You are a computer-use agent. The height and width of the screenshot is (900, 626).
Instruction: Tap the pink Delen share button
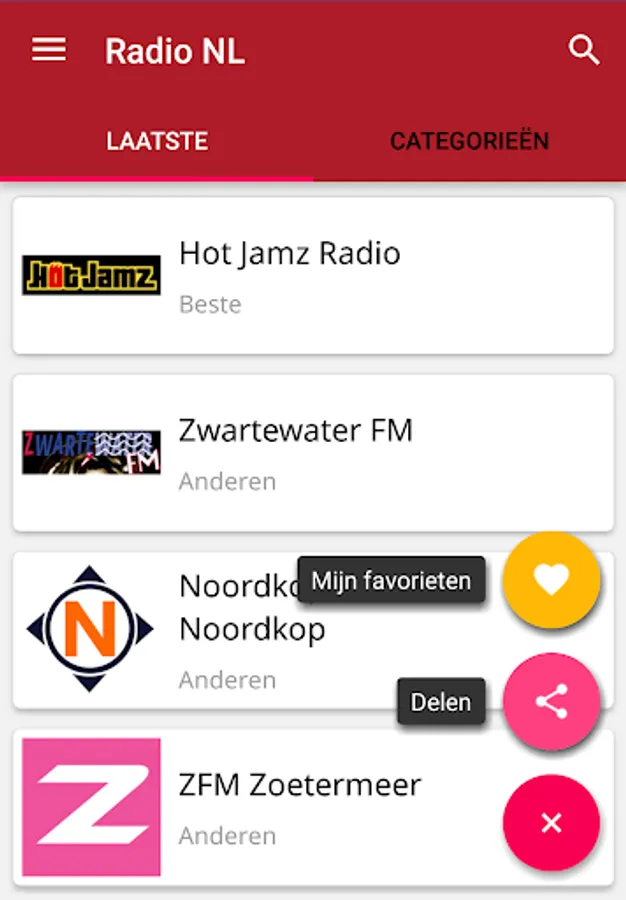[551, 702]
